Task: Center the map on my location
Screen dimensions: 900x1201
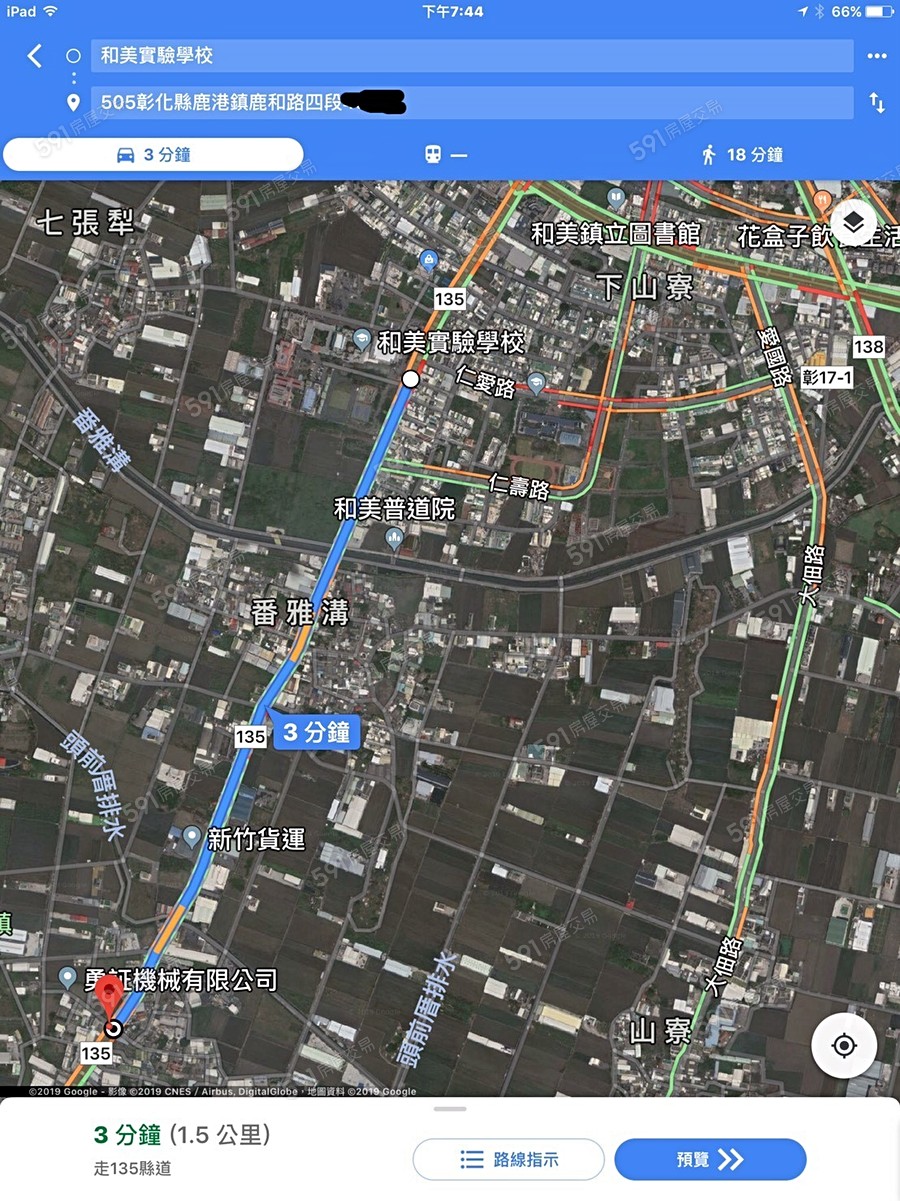Action: pos(844,1046)
